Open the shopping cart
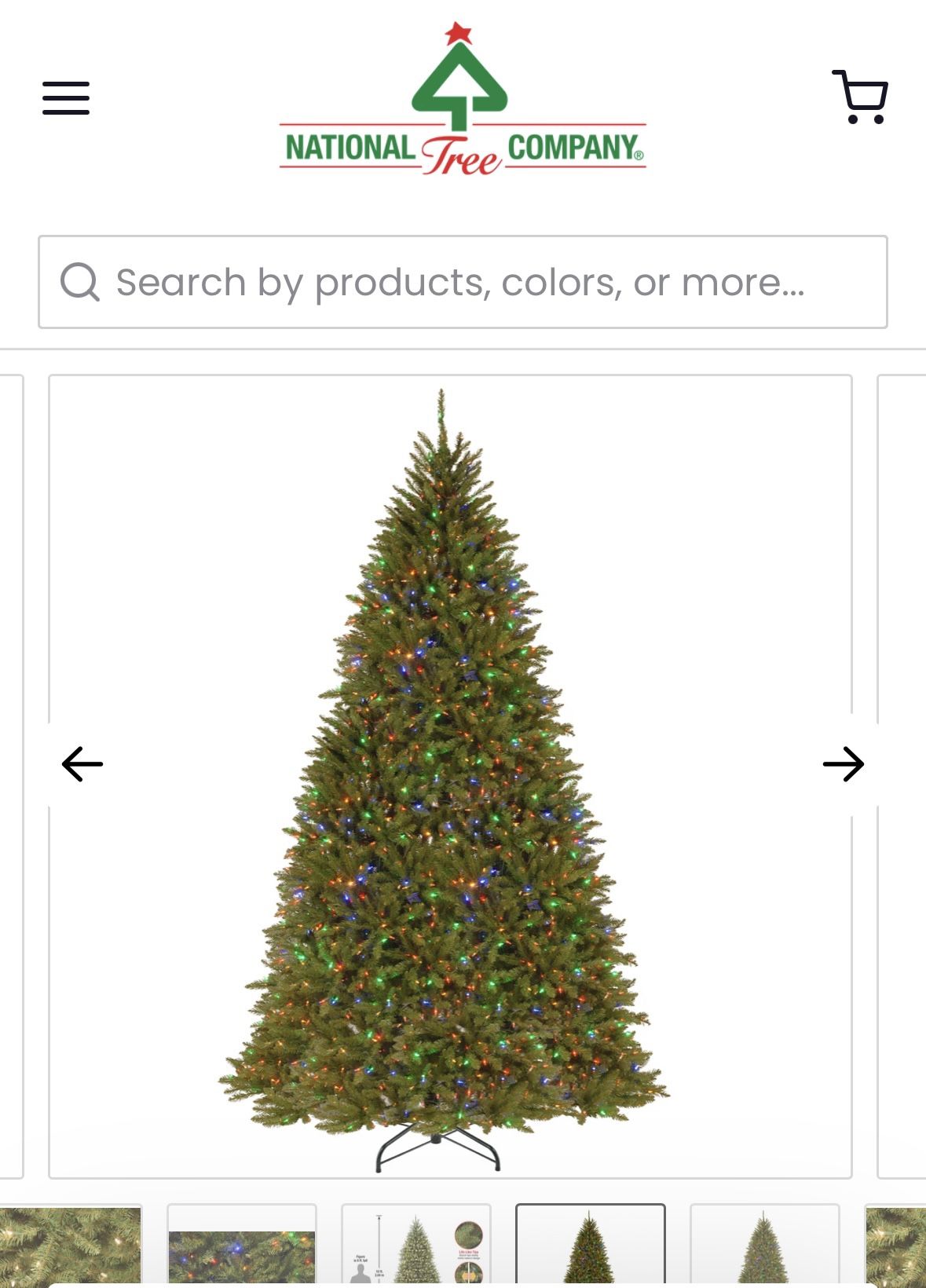This screenshot has width=926, height=1288. click(x=860, y=97)
